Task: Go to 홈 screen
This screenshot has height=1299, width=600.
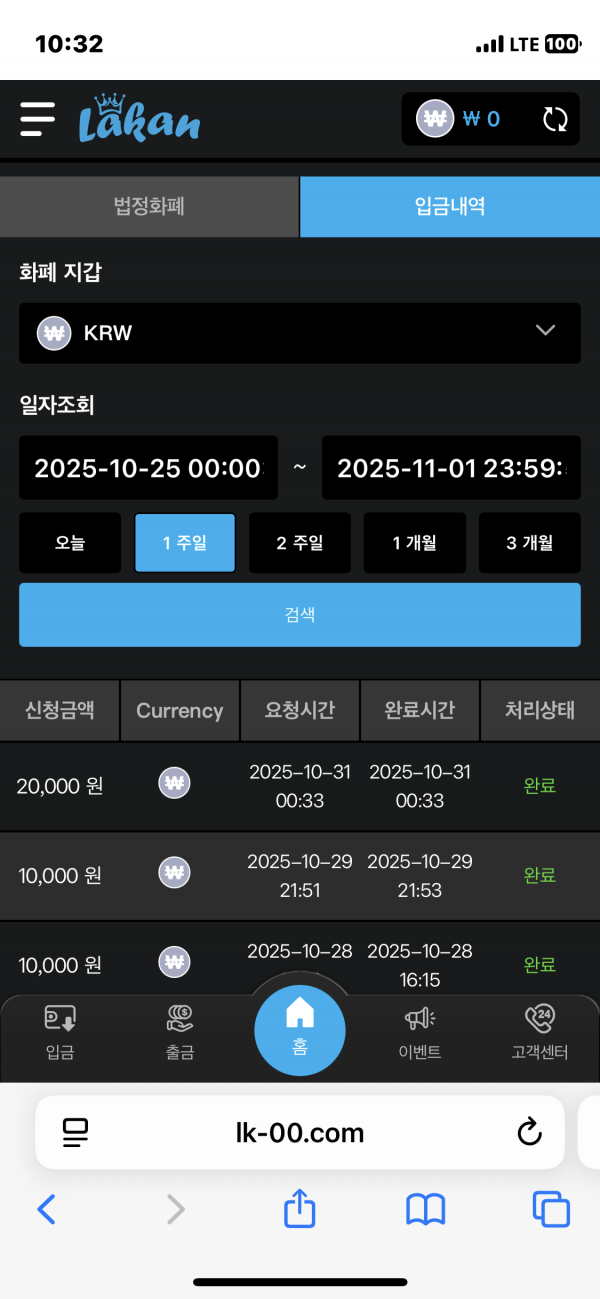Action: 300,1030
